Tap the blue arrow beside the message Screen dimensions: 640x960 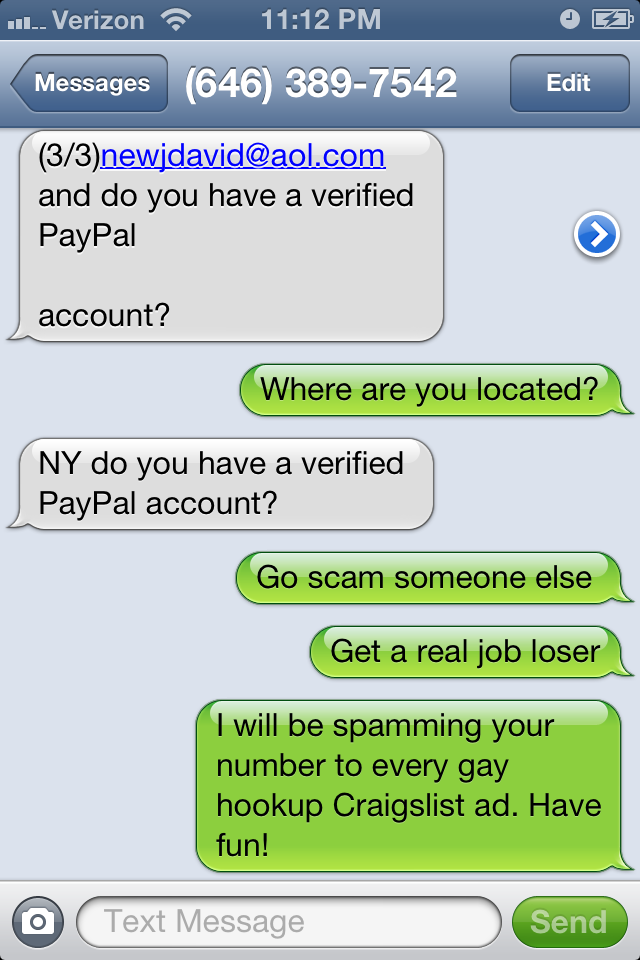[597, 236]
